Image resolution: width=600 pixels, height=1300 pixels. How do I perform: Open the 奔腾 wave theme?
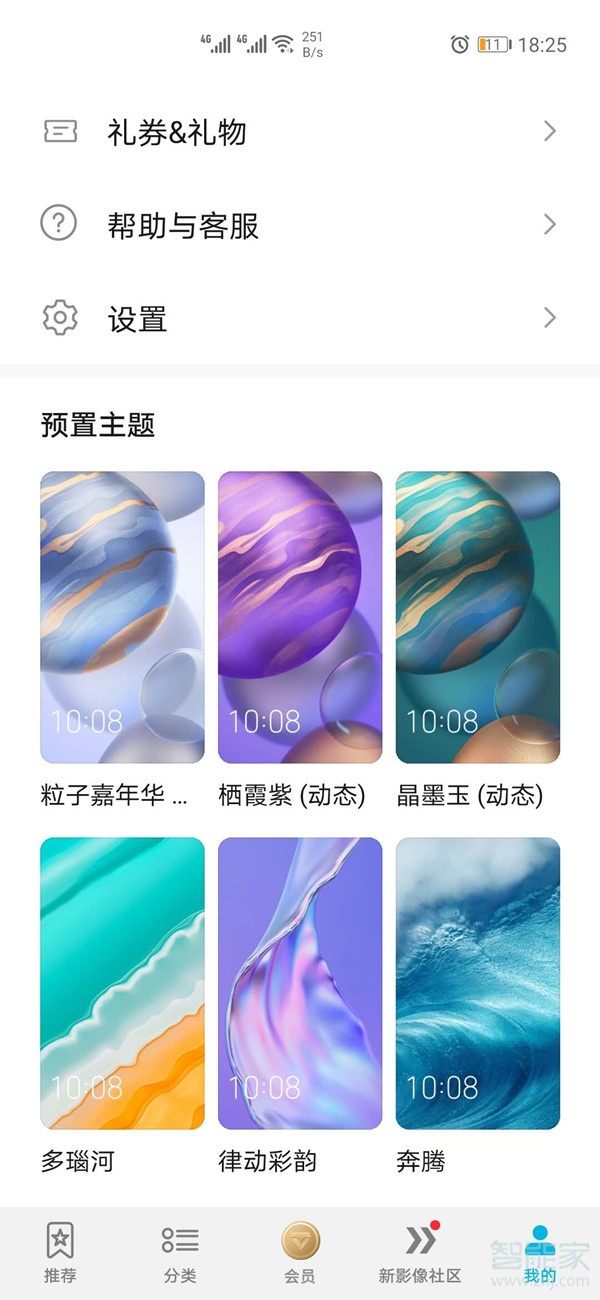tap(478, 983)
